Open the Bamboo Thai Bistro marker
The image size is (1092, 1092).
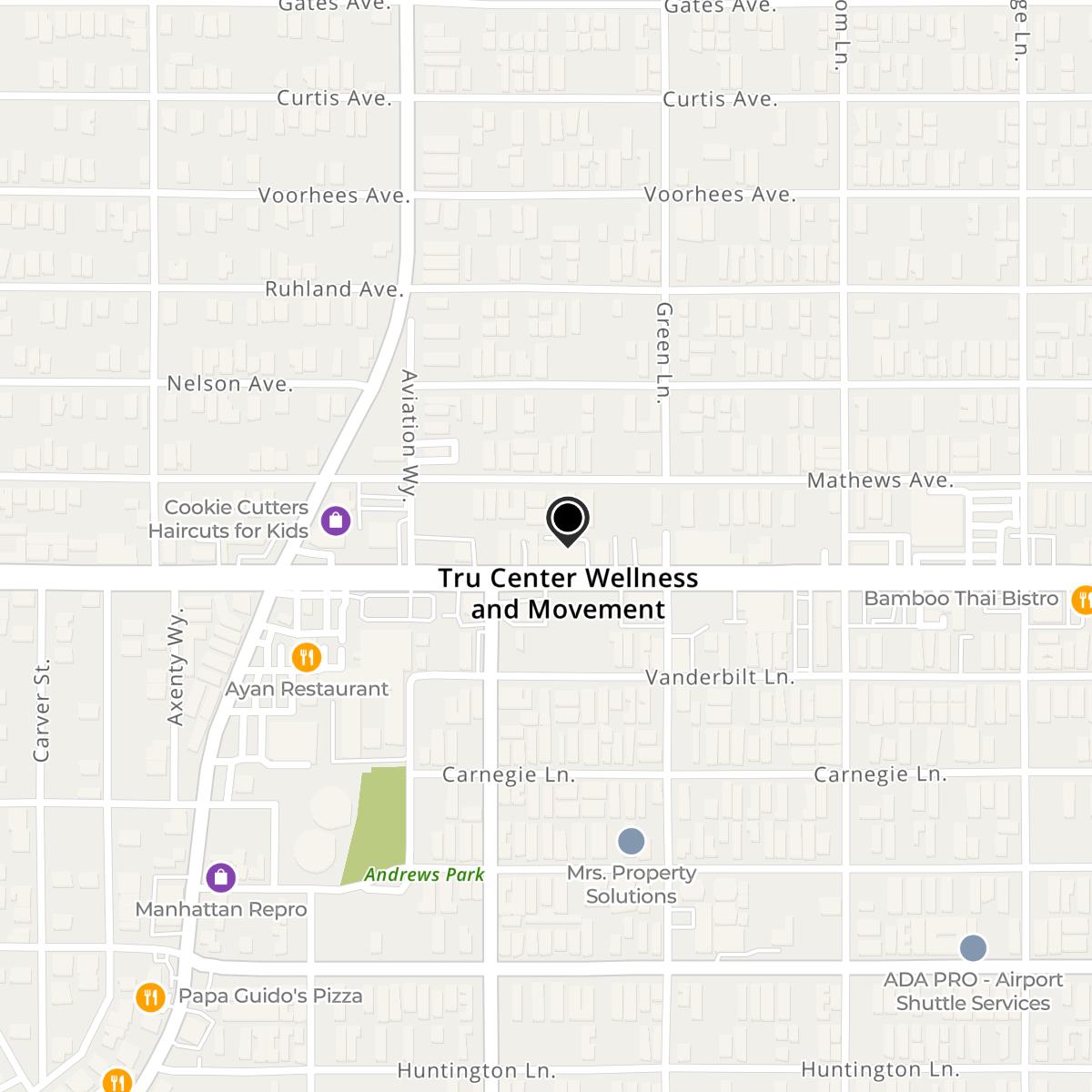(1082, 599)
